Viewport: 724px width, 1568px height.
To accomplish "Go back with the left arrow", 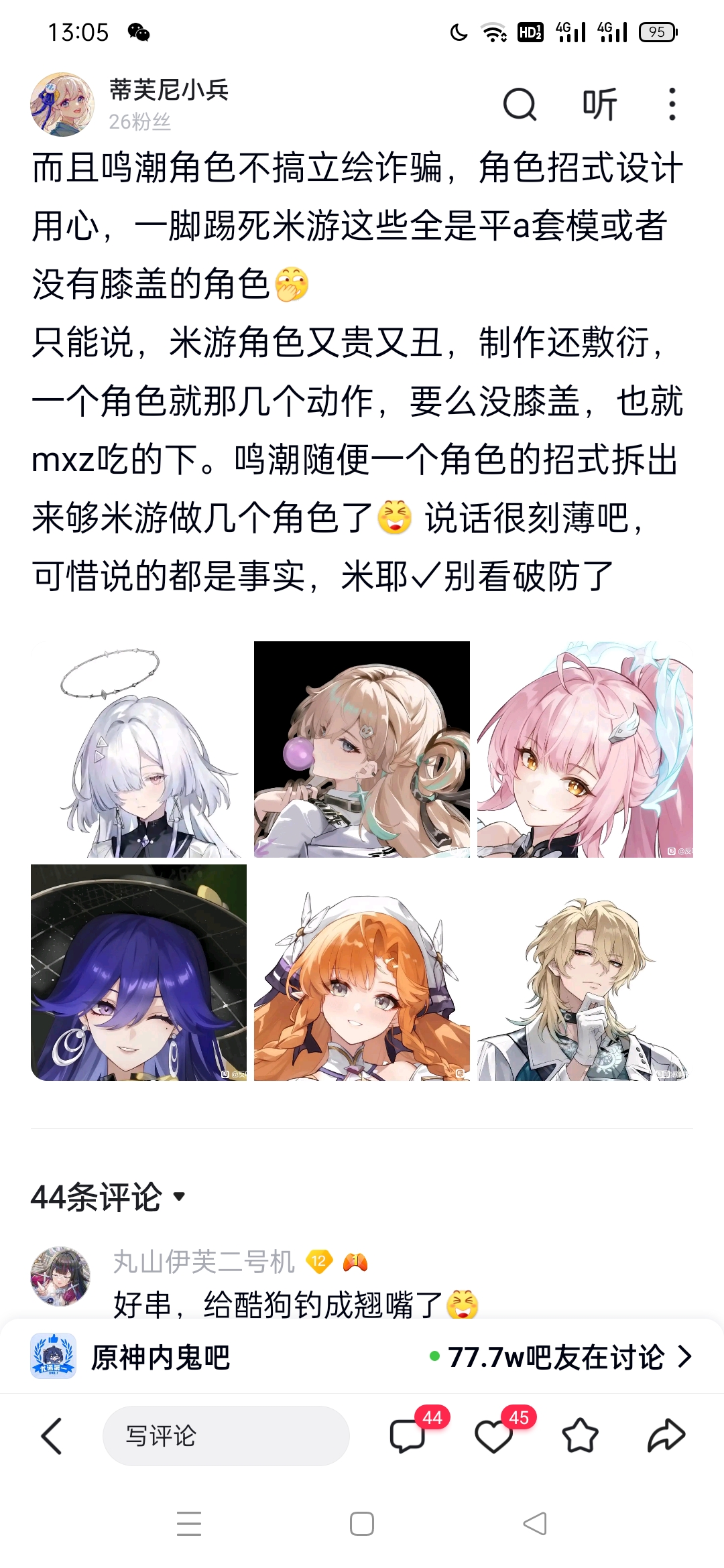I will point(52,1435).
